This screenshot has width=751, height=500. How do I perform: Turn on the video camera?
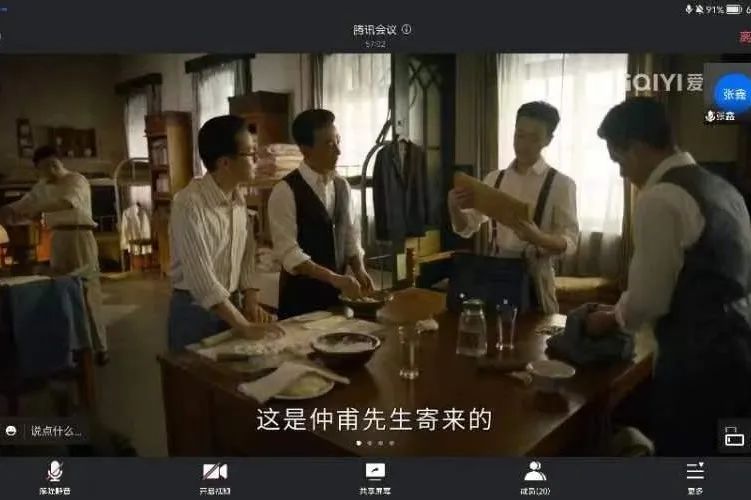click(214, 476)
